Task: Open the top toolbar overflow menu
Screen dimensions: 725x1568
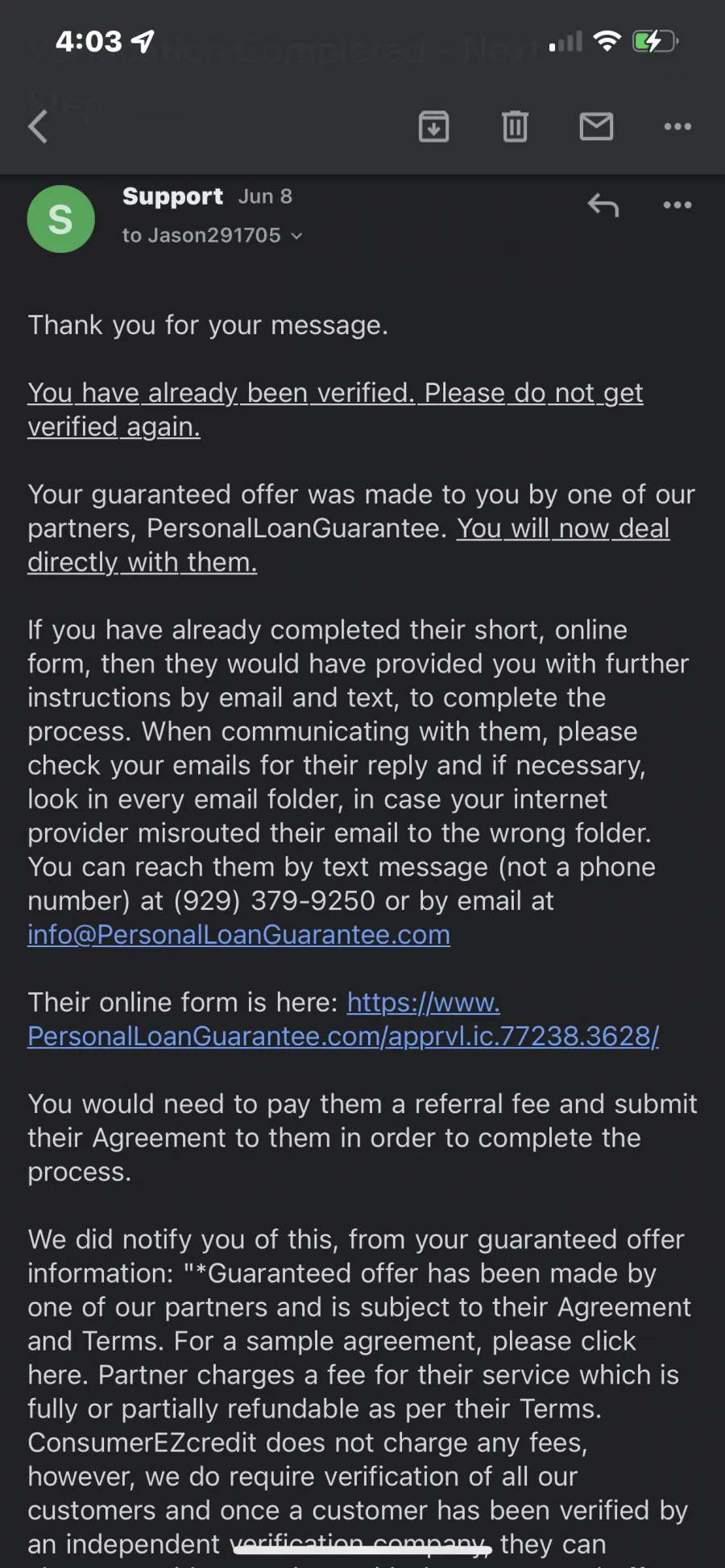Action: [677, 126]
